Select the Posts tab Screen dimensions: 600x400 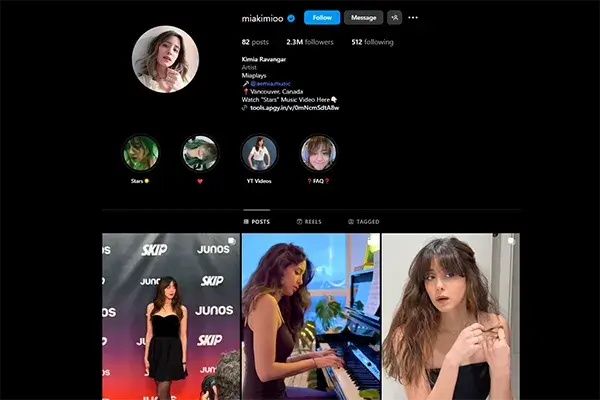point(257,221)
